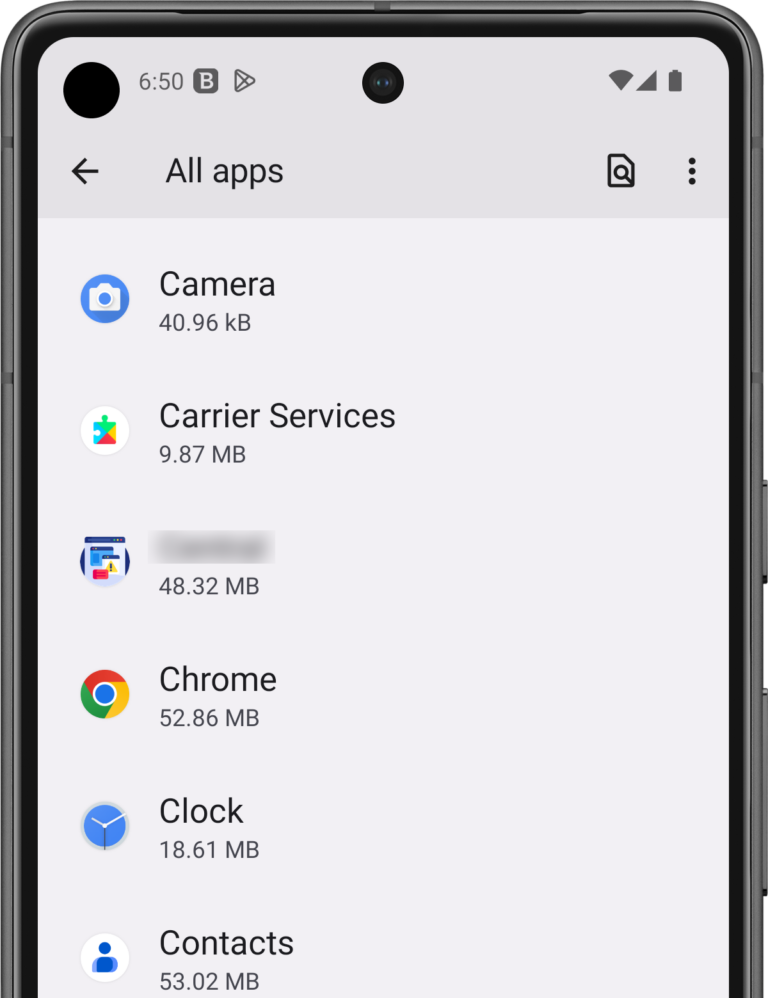The image size is (768, 998).
Task: Tap the 6:50 clock in status bar
Action: [163, 82]
